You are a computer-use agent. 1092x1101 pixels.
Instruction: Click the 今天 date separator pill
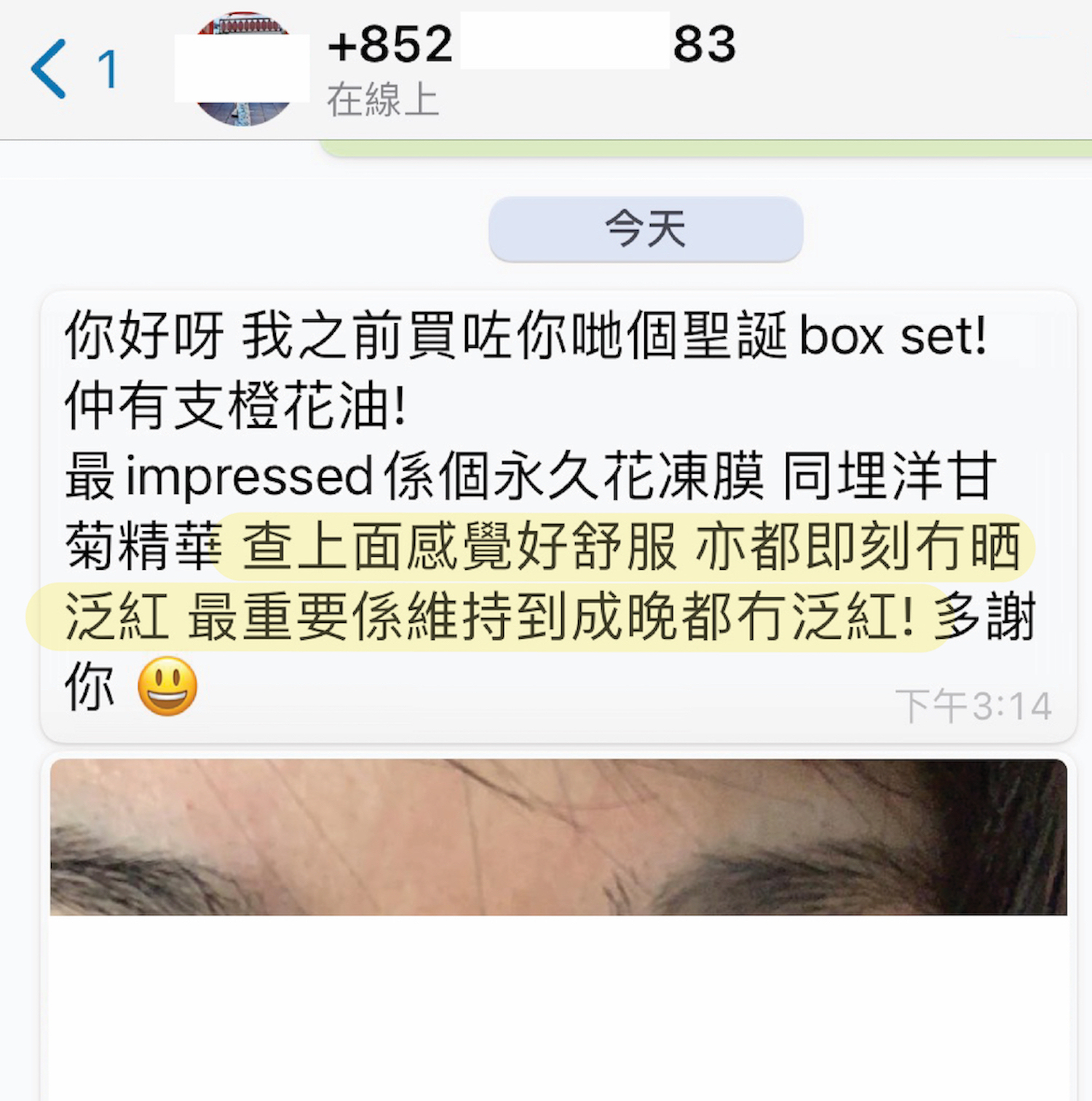[x=644, y=228]
